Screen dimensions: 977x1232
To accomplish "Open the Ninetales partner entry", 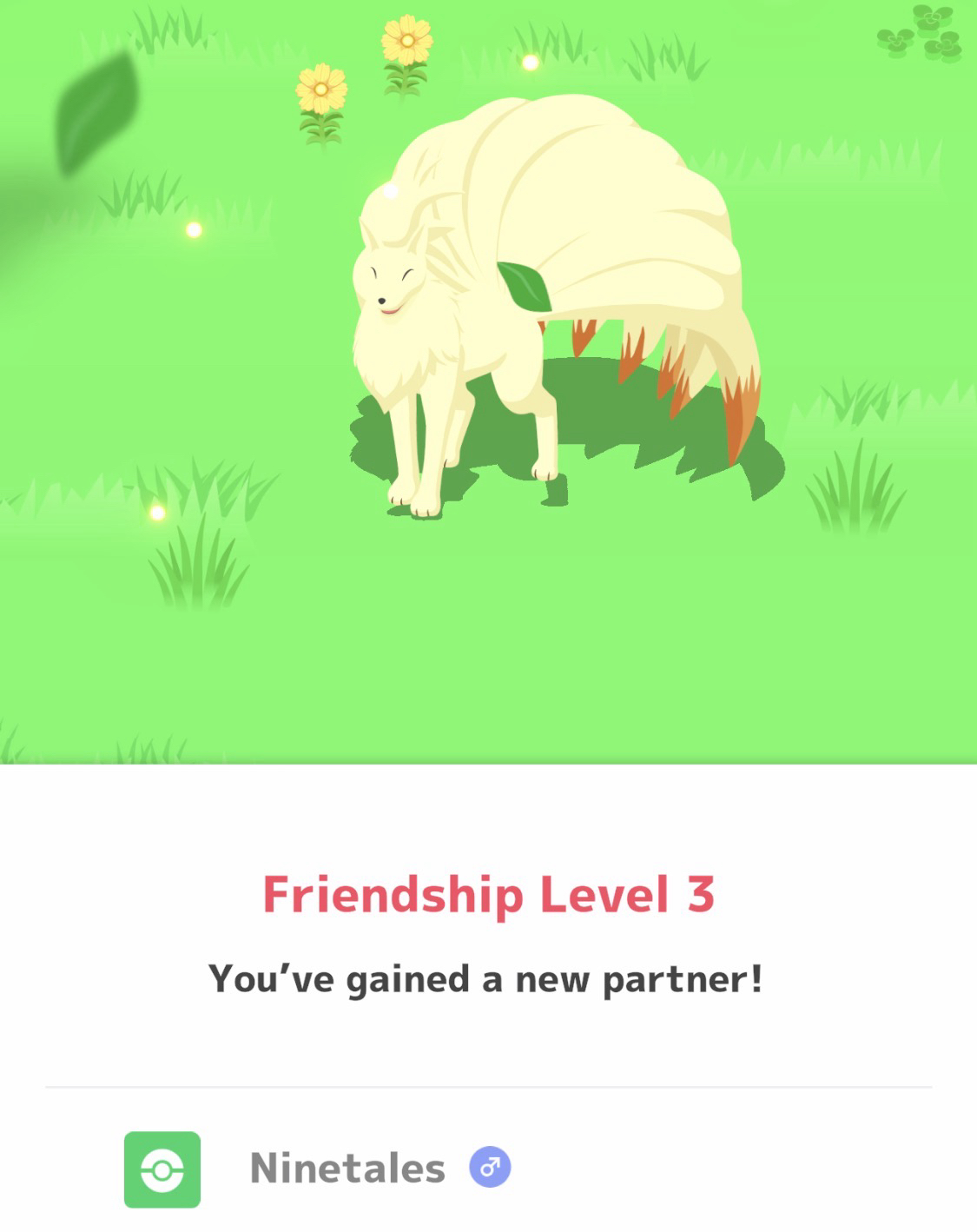I will pos(347,1169).
